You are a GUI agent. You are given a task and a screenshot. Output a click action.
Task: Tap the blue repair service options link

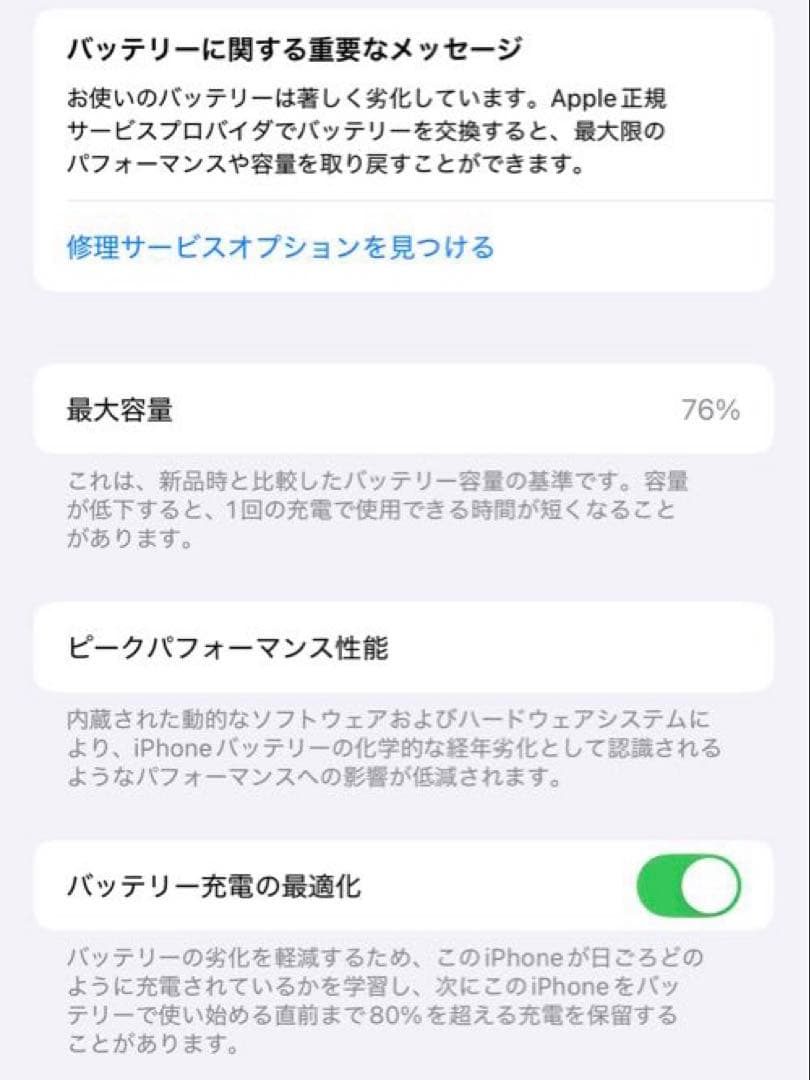point(278,247)
